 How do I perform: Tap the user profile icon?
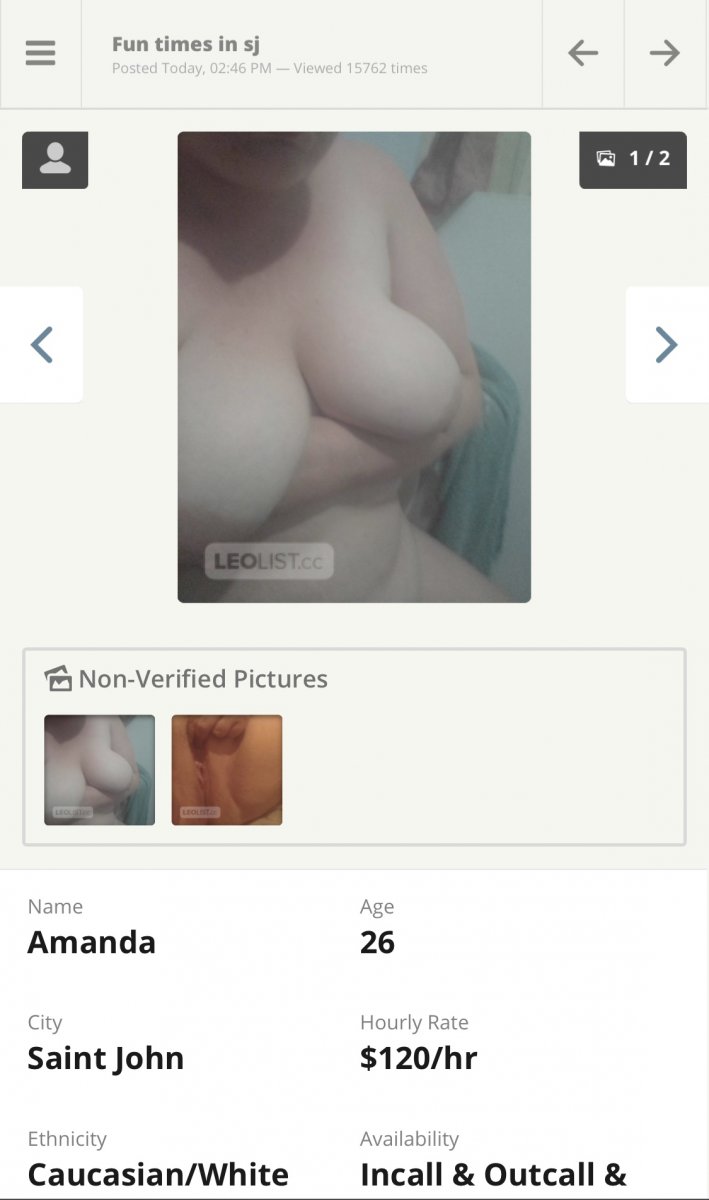(55, 160)
